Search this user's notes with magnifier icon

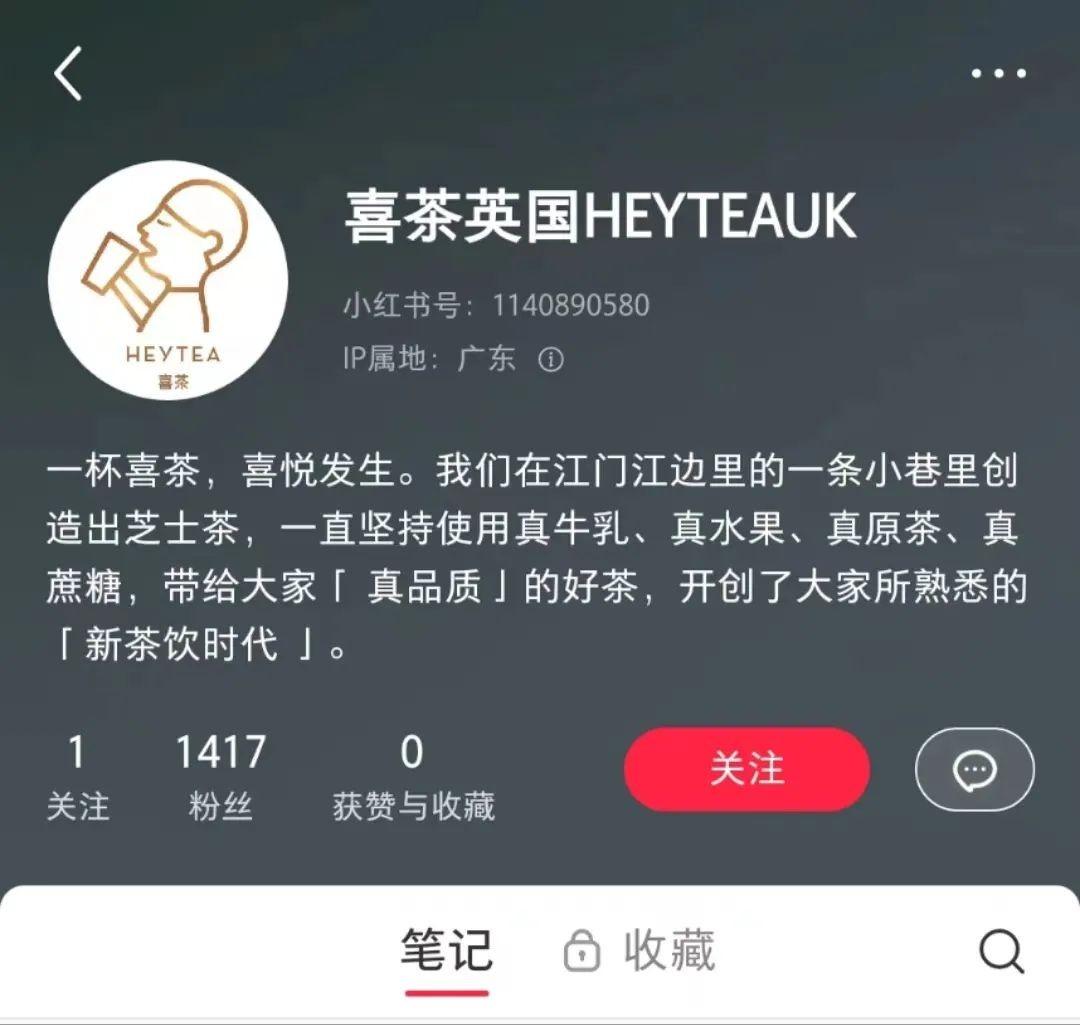click(1001, 951)
